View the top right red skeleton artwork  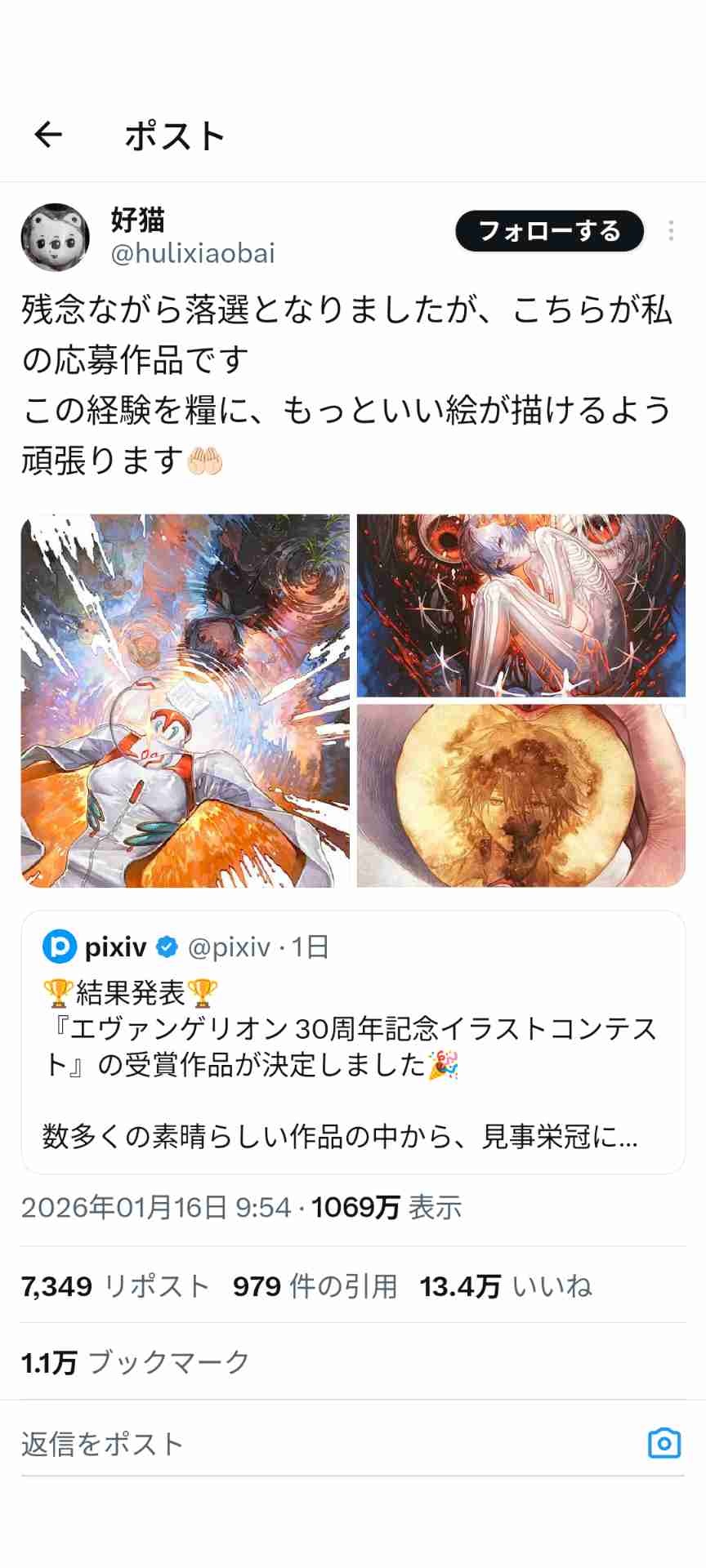point(521,605)
